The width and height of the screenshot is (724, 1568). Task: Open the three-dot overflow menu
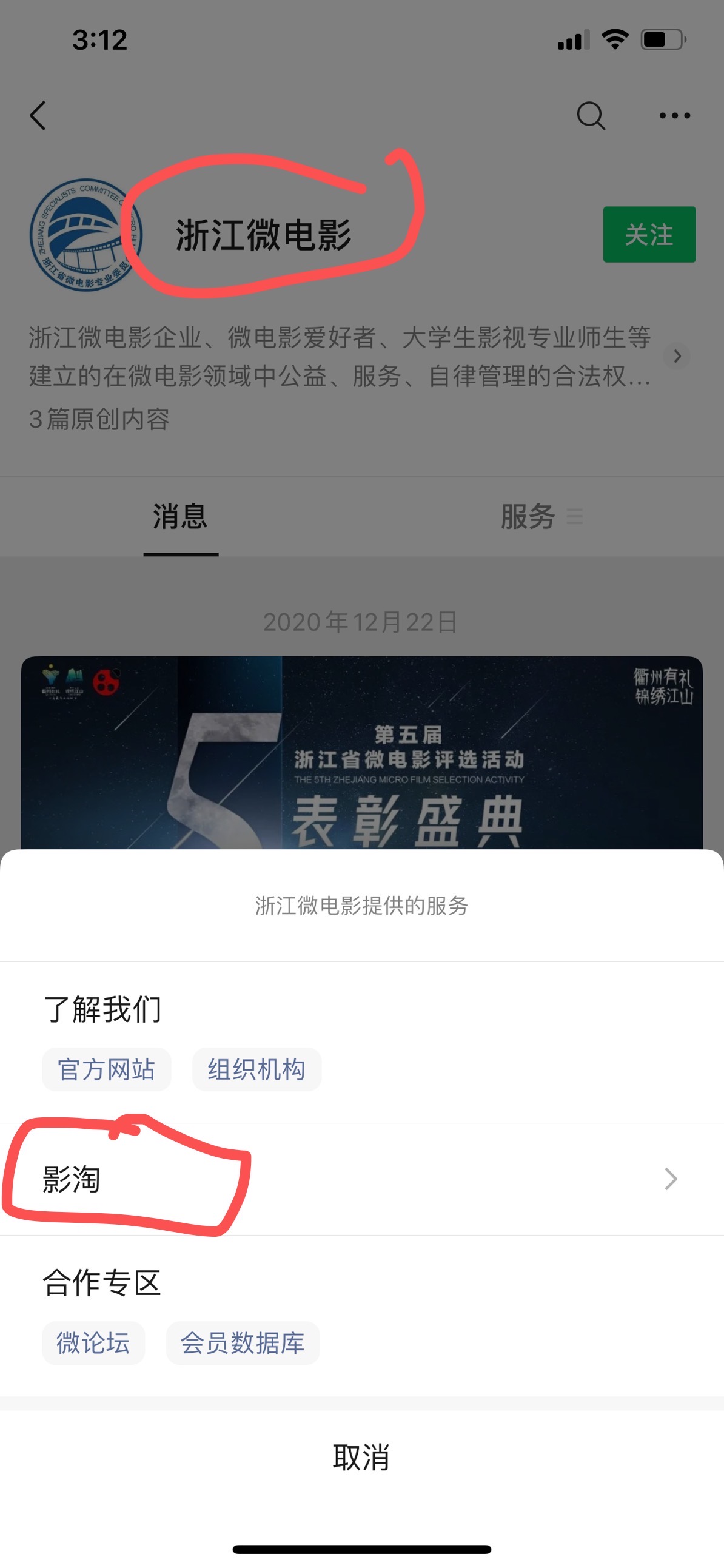click(x=674, y=116)
